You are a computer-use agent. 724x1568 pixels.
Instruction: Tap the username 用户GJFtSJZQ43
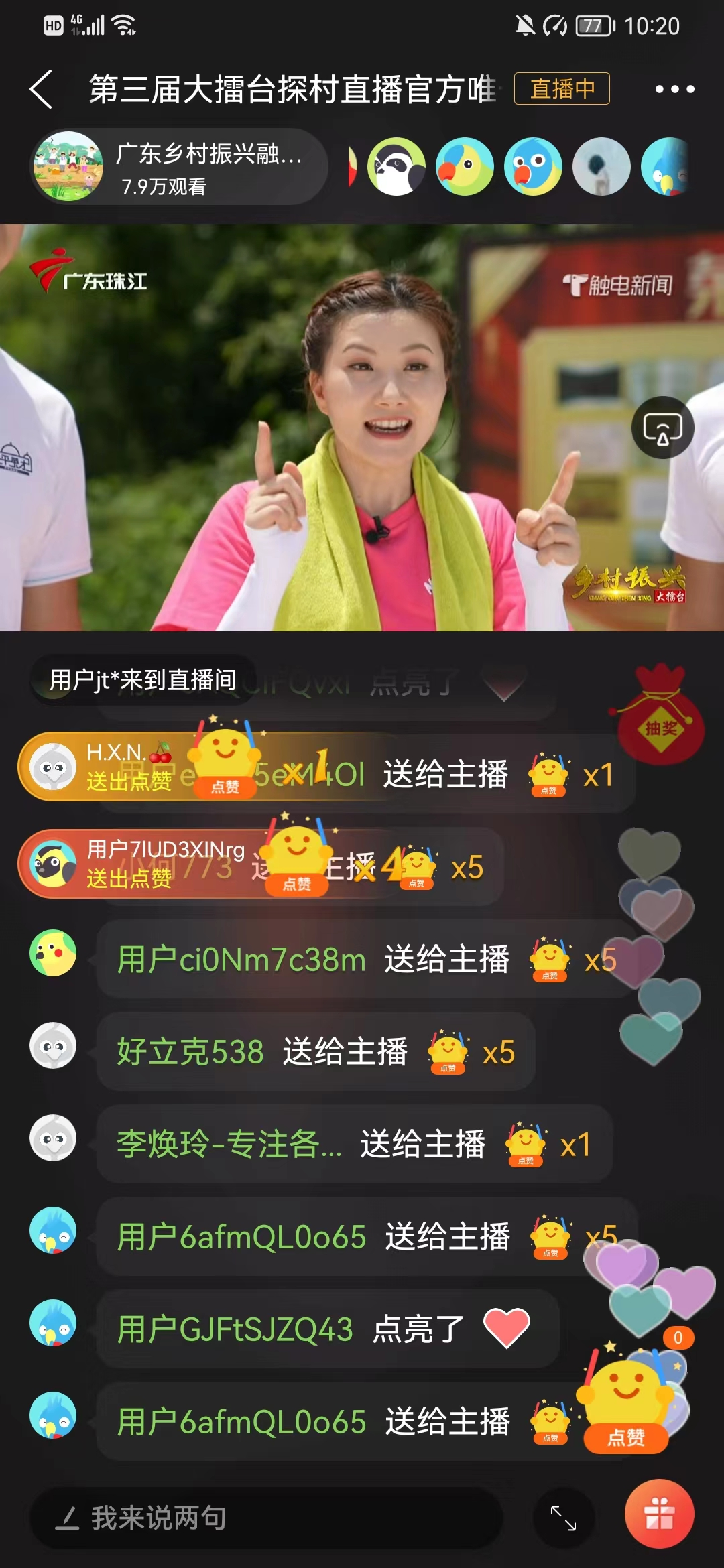235,1329
